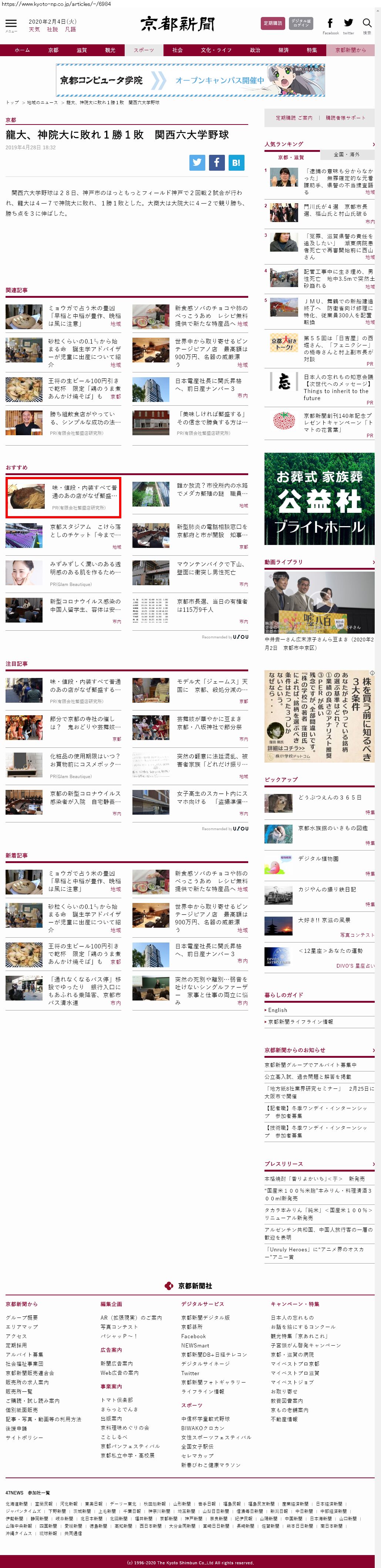Open the Facebook icon in header
Viewport: 381px width, 1568px height.
pyautogui.click(x=330, y=24)
